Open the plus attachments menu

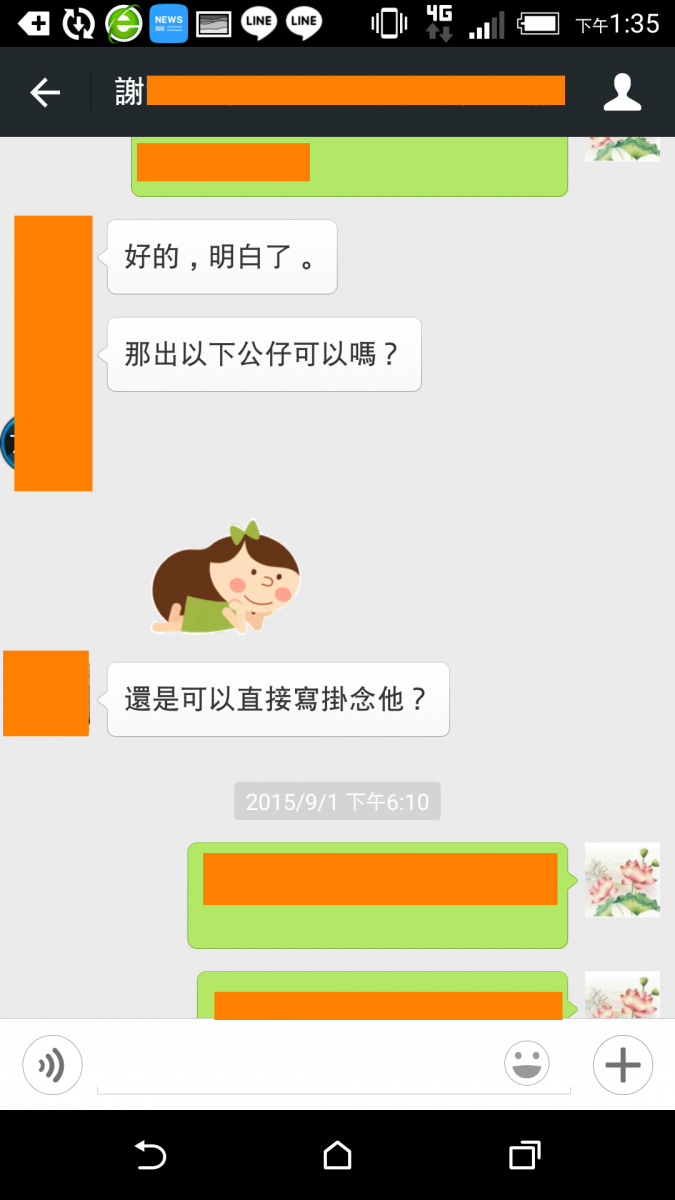(623, 1065)
